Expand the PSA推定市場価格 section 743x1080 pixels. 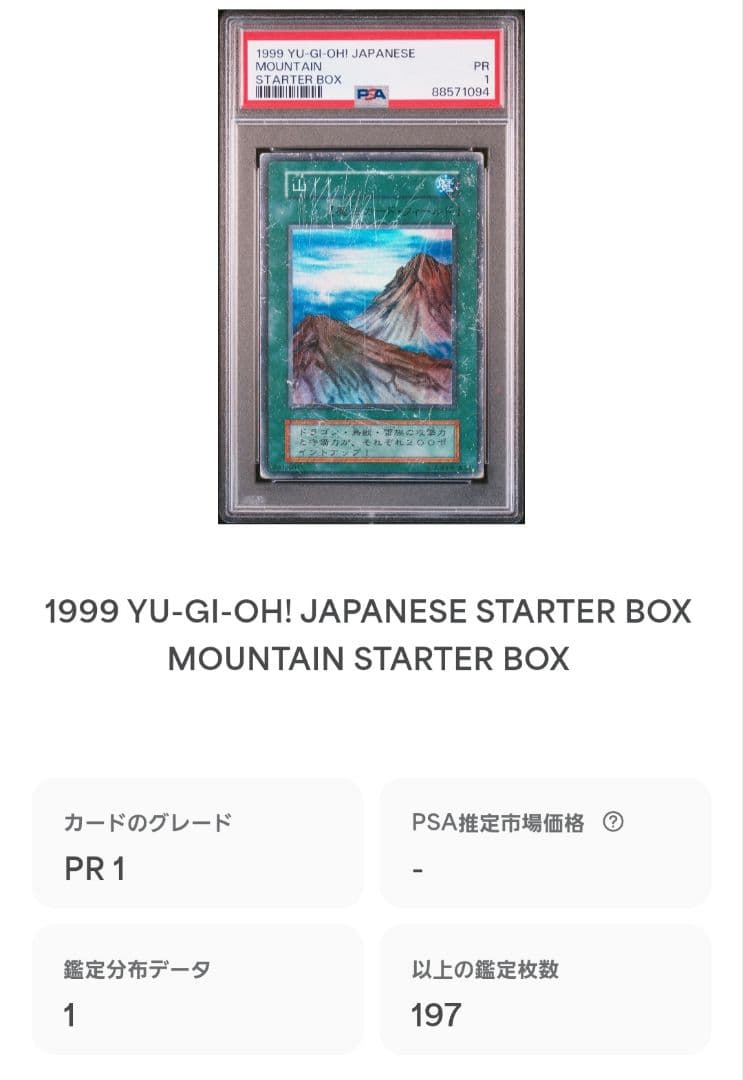546,842
